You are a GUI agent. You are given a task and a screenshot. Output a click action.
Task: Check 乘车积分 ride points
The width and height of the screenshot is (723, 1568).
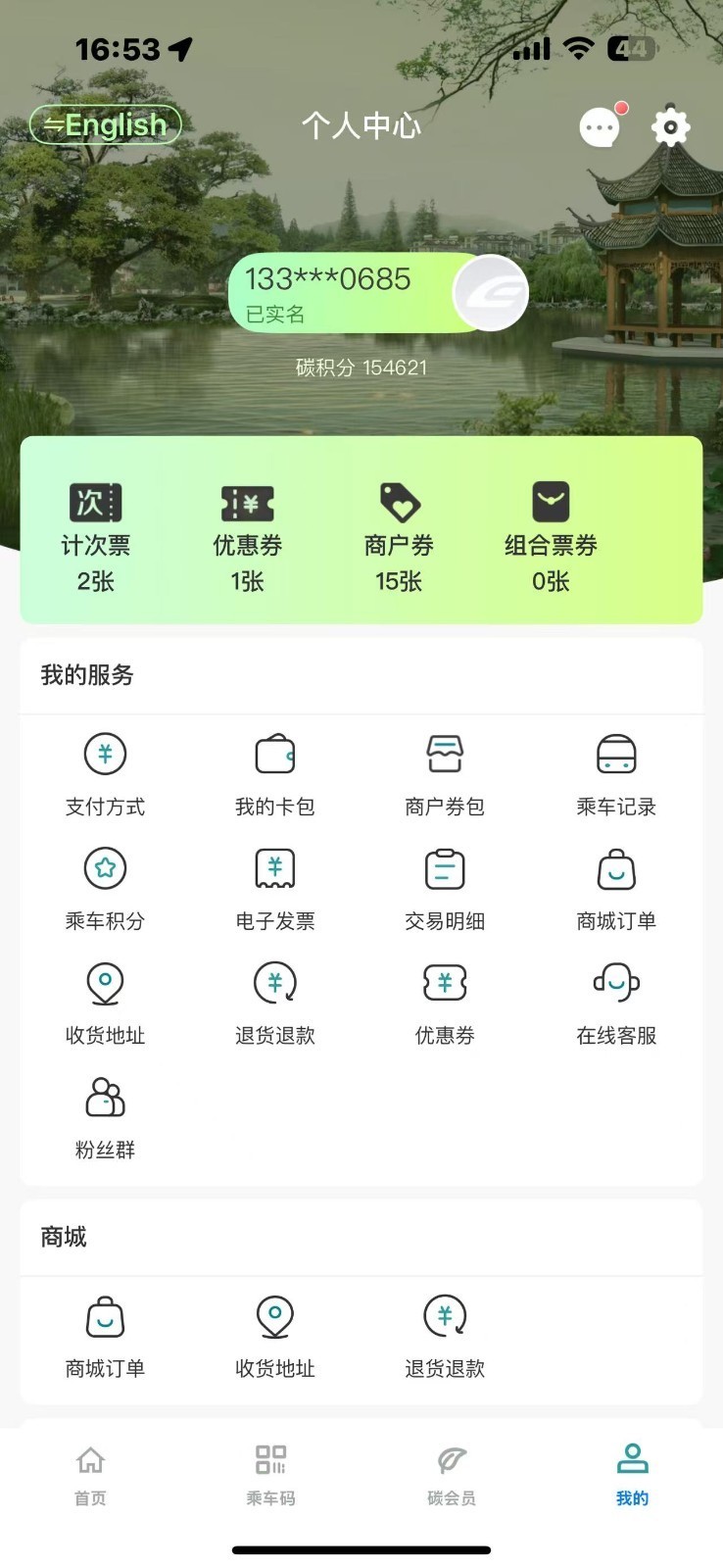coord(105,887)
